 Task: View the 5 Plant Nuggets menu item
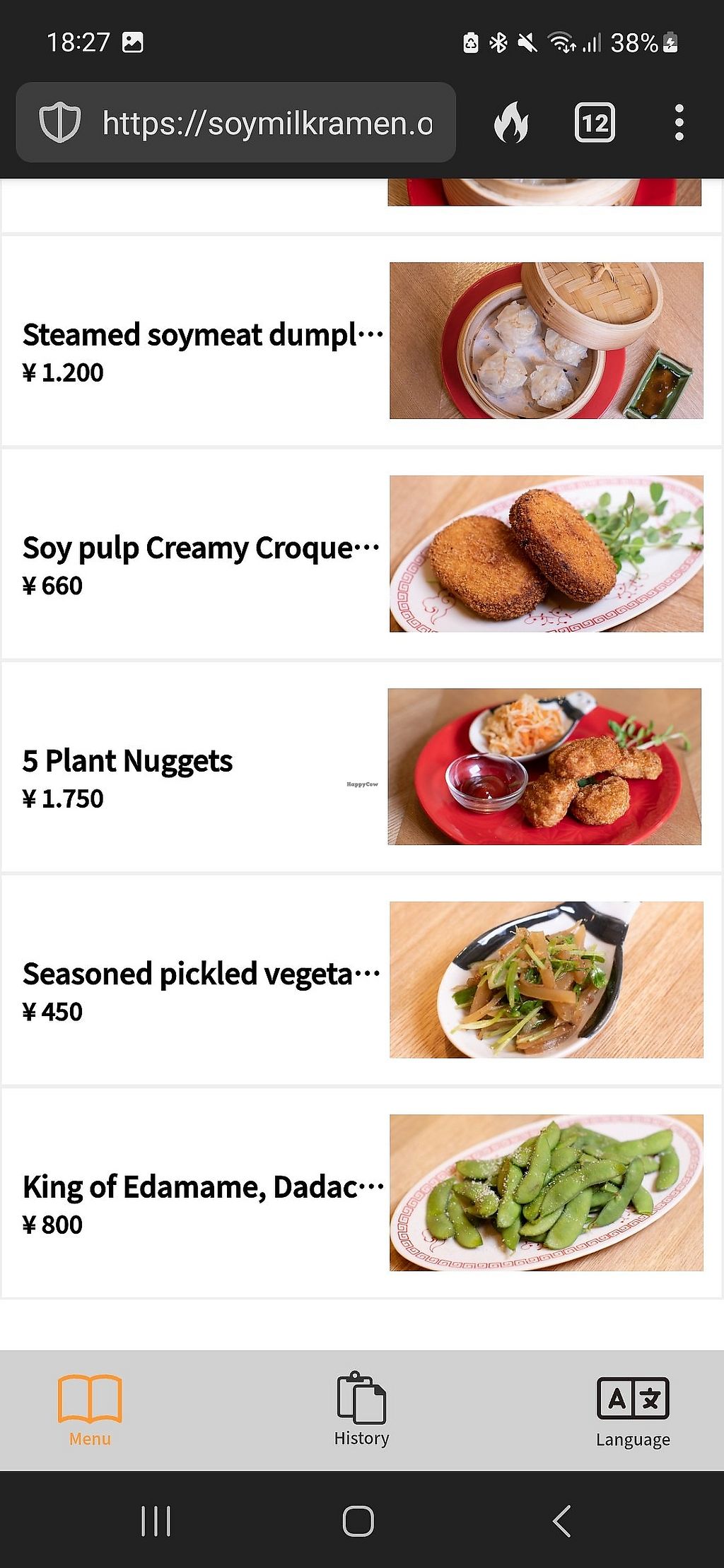pyautogui.click(x=361, y=767)
